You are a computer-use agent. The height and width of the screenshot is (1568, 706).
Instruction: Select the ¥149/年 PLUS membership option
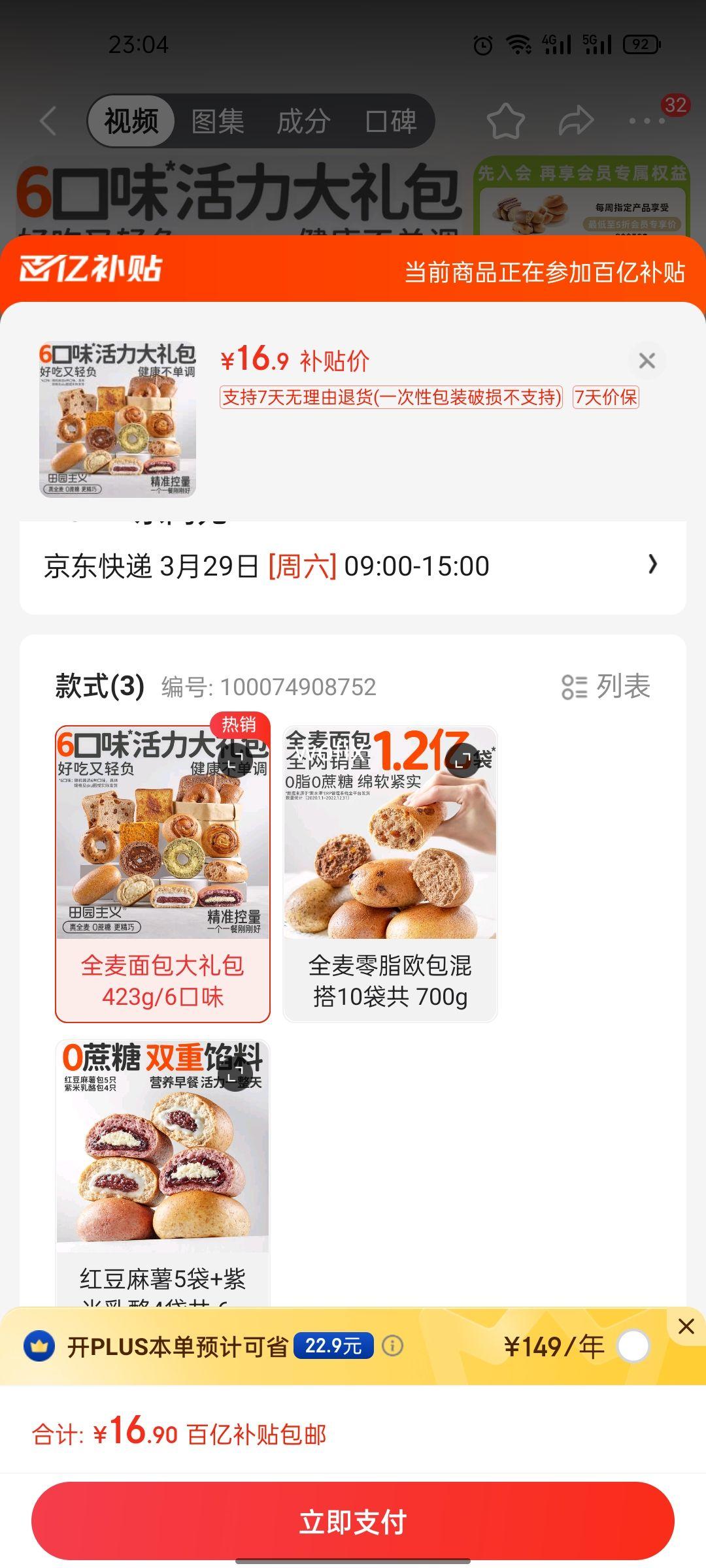pos(633,1347)
